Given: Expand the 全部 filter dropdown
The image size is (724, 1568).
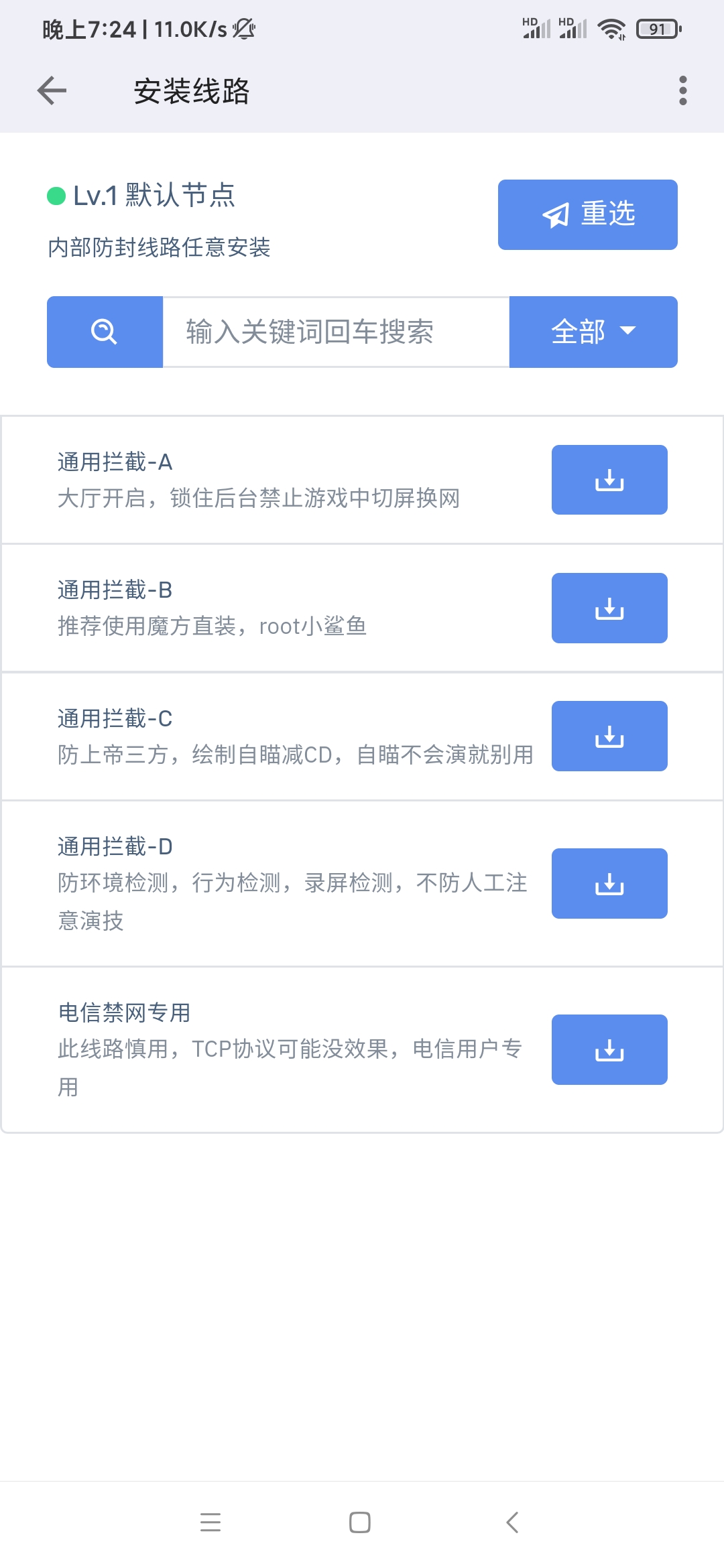Looking at the screenshot, I should (x=593, y=332).
